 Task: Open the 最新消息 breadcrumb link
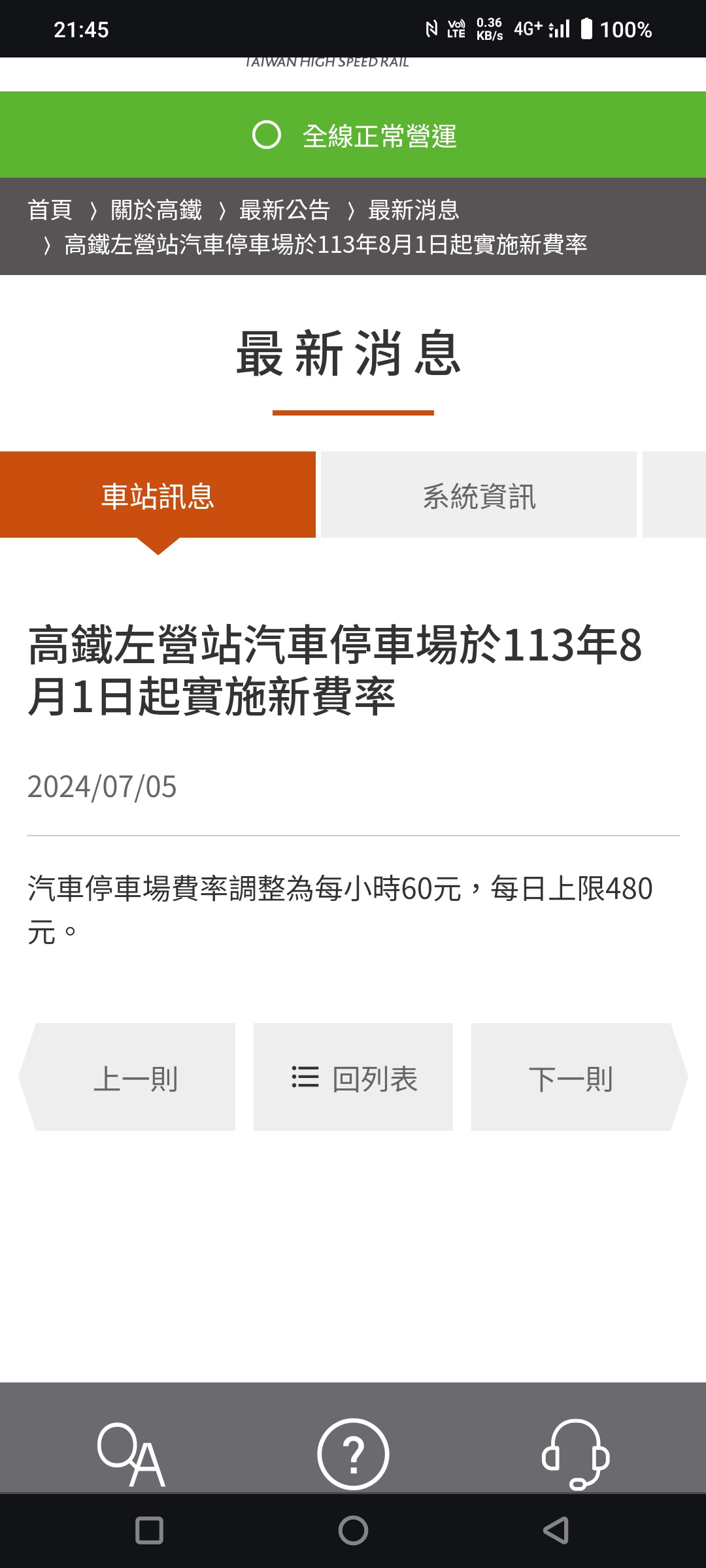(x=413, y=210)
